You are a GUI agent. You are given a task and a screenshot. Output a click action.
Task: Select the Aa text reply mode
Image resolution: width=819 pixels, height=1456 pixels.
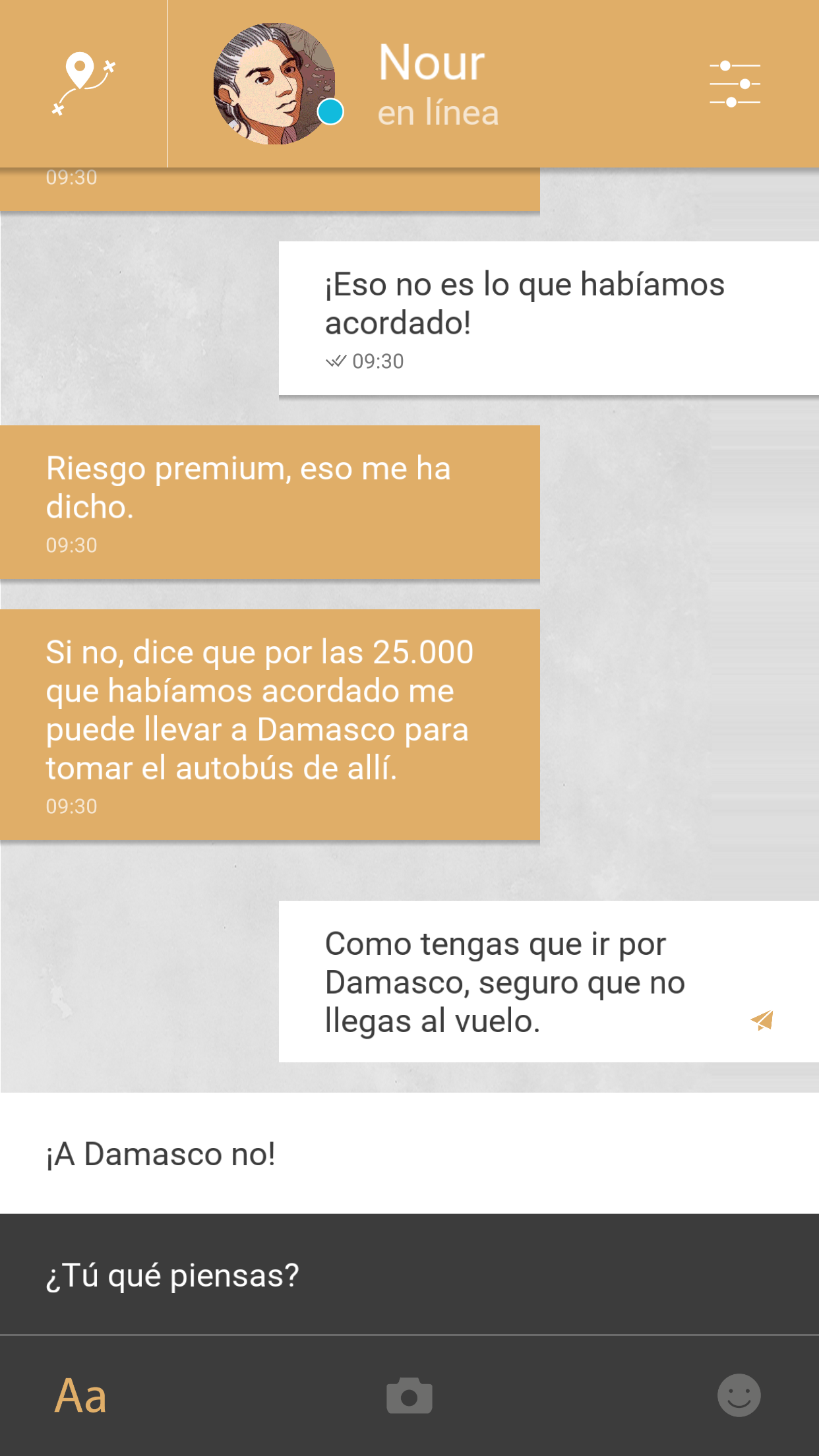pyautogui.click(x=80, y=1395)
